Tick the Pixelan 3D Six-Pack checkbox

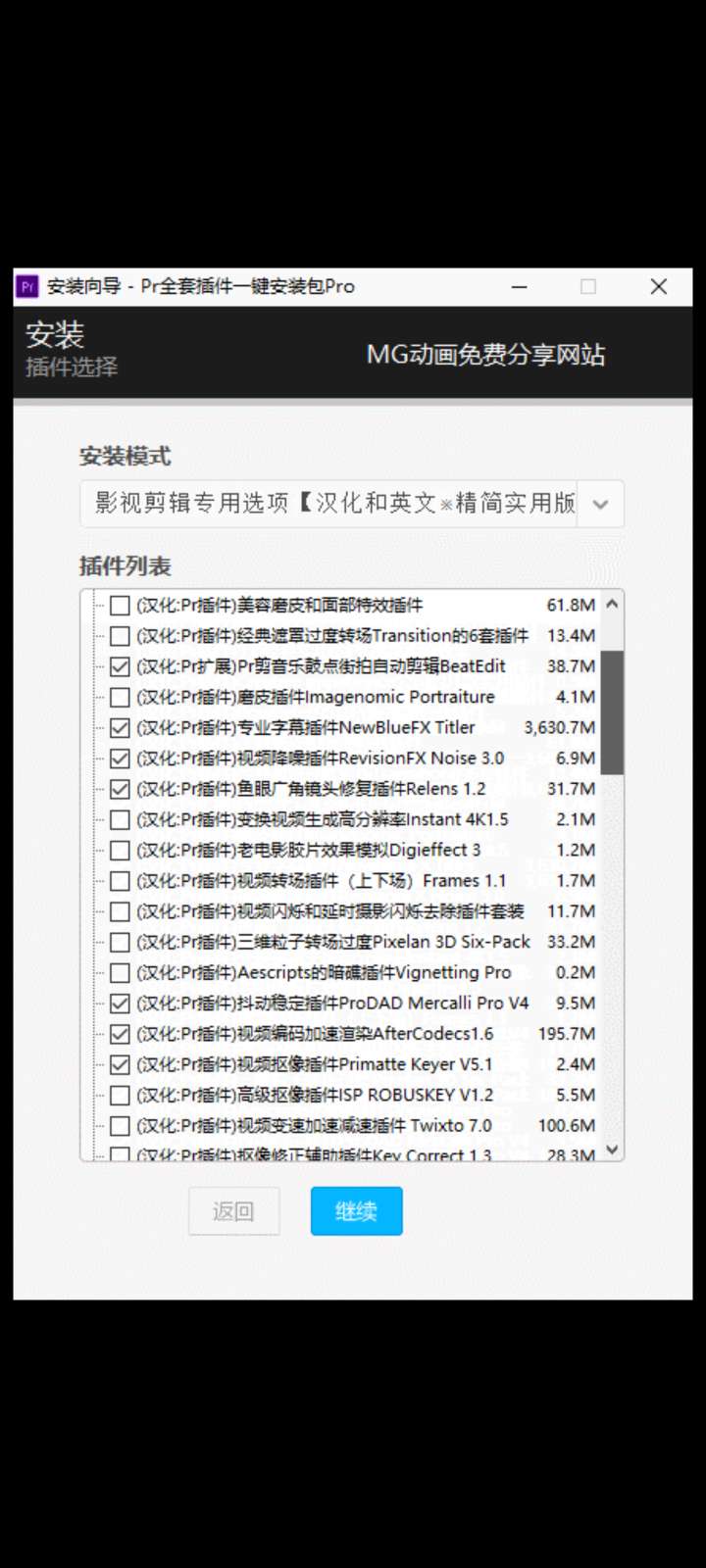[120, 943]
